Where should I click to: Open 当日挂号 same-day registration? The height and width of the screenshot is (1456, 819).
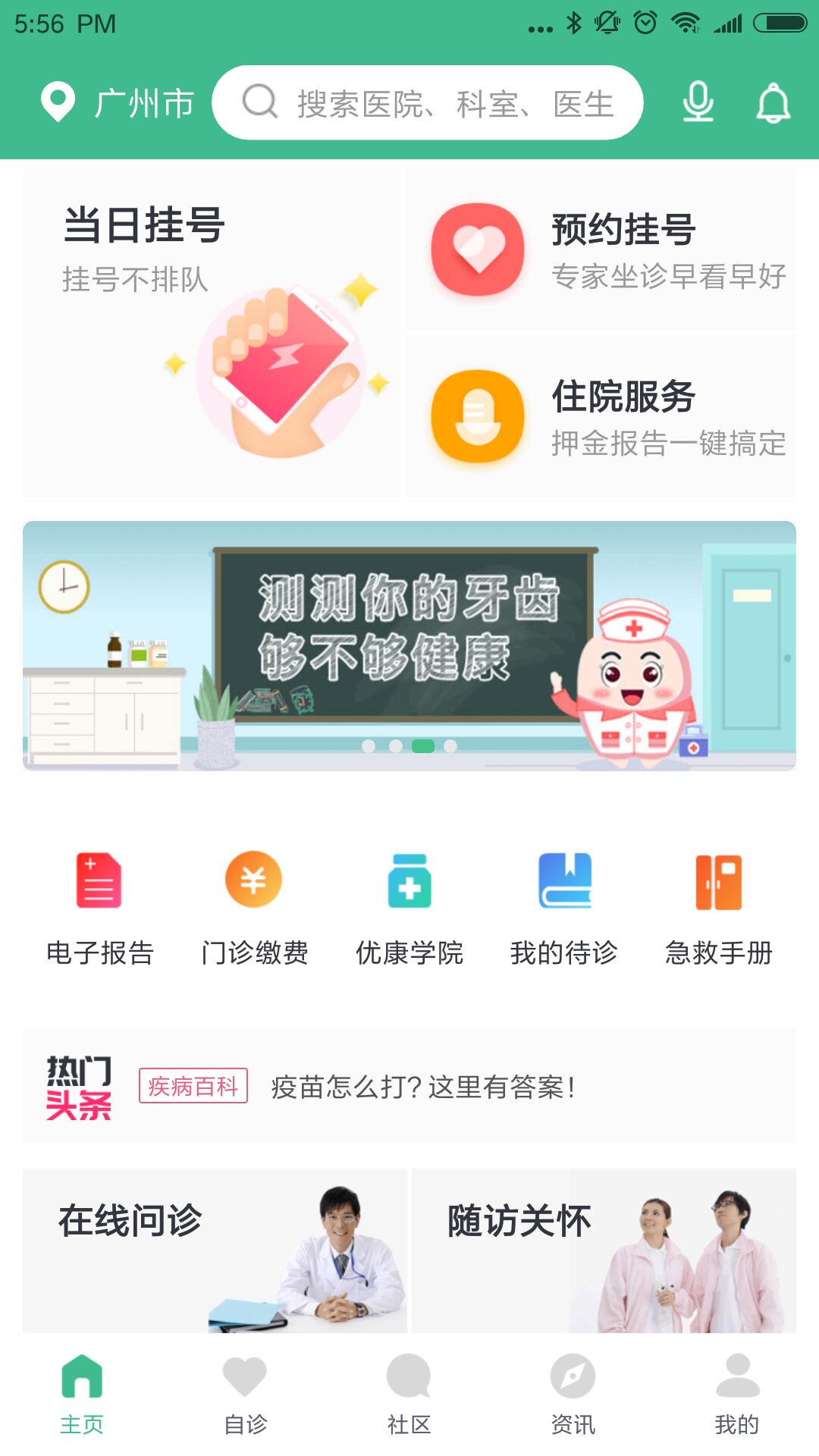pyautogui.click(x=212, y=334)
